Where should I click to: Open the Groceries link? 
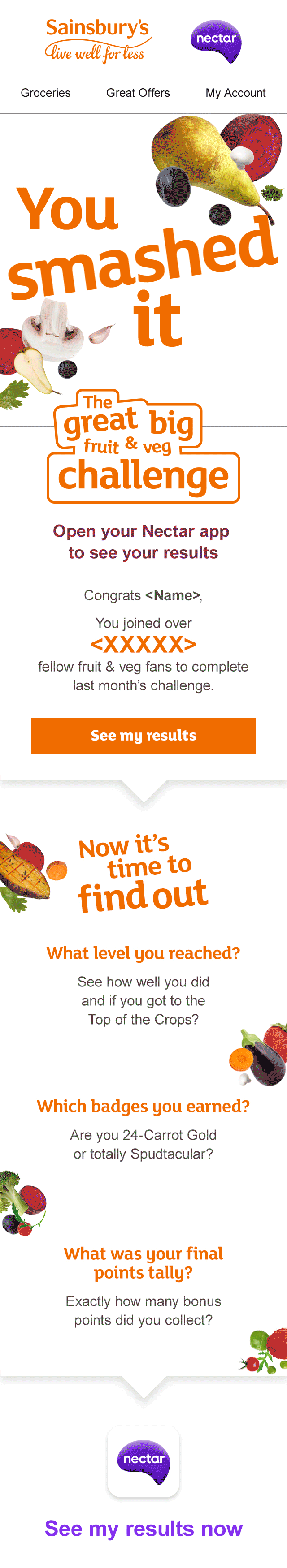pyautogui.click(x=46, y=93)
